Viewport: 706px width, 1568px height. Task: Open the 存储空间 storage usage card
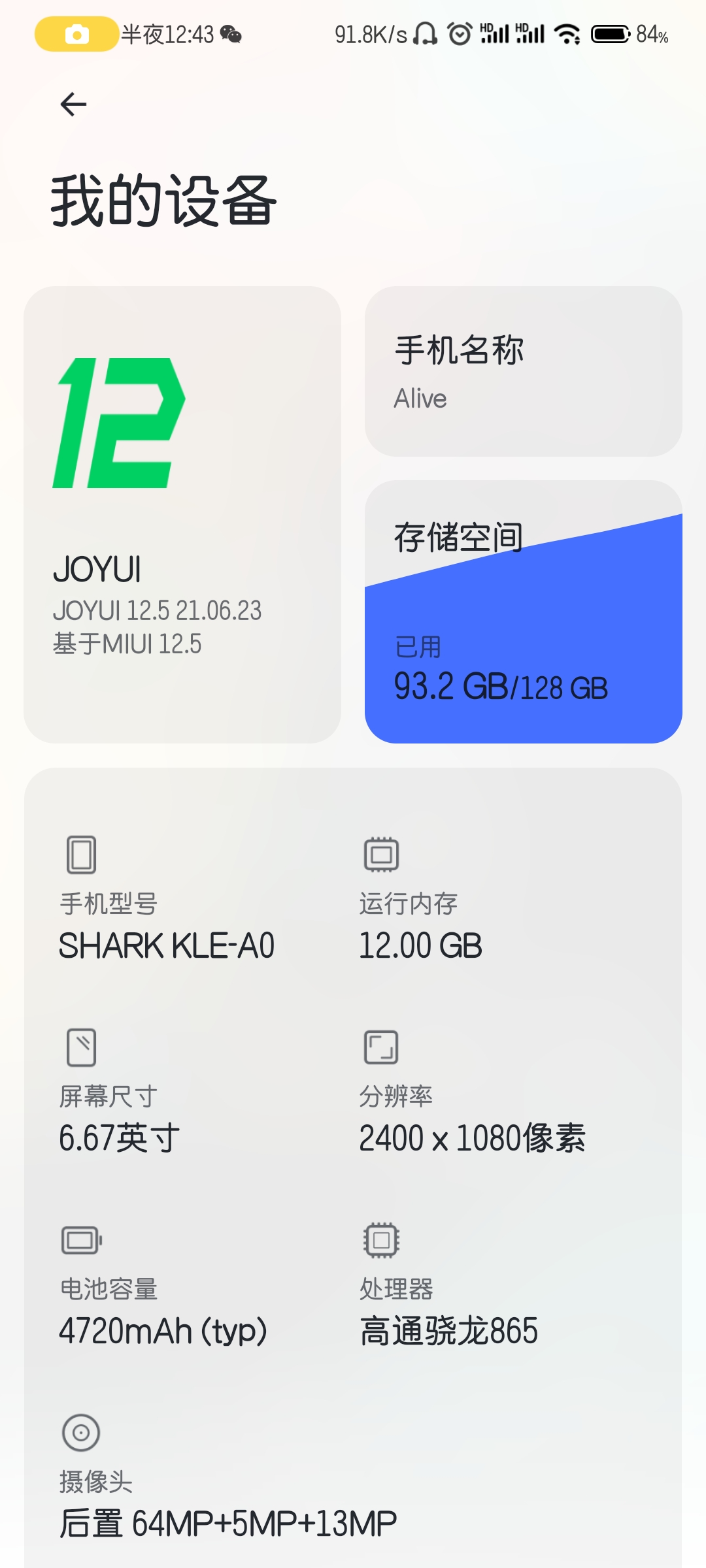523,612
